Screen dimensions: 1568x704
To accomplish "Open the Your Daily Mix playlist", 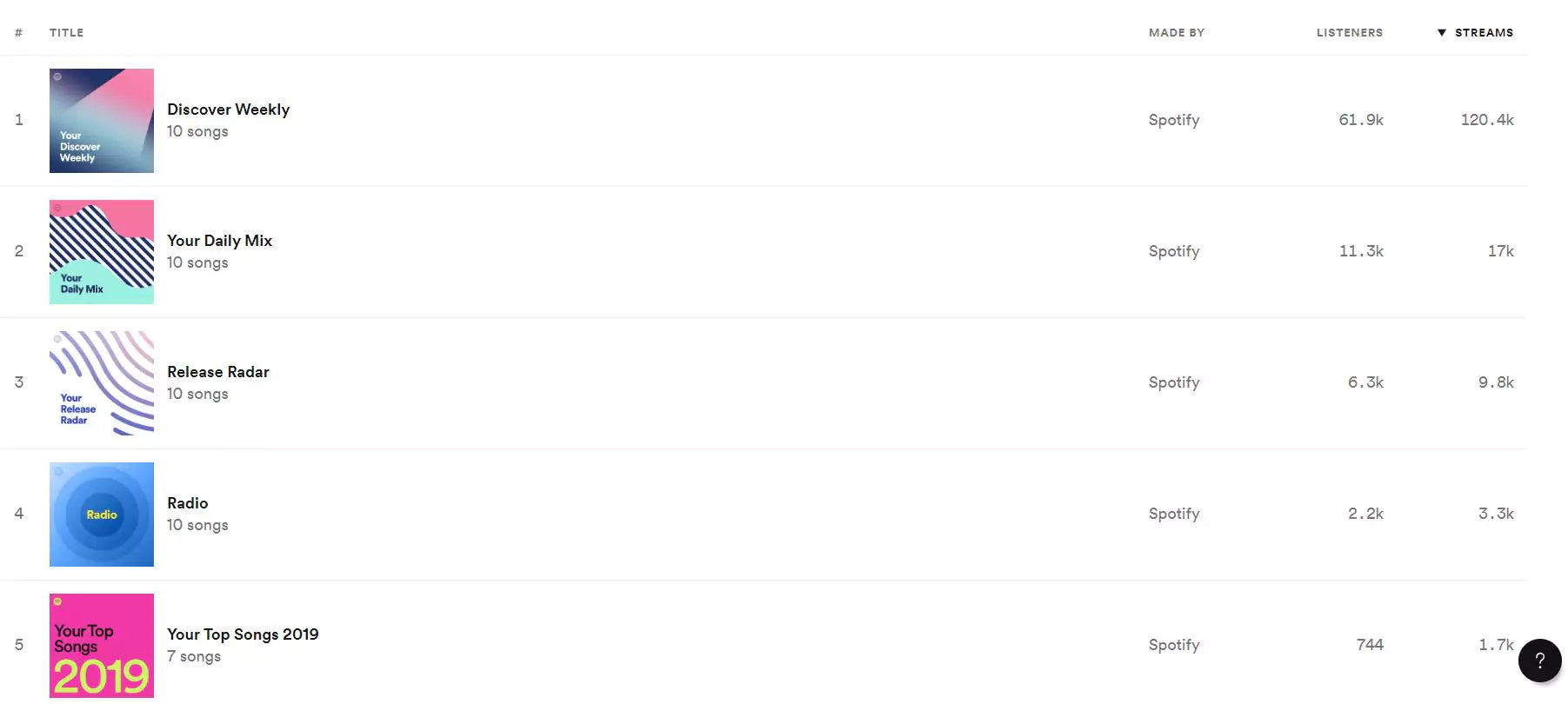I will click(219, 241).
